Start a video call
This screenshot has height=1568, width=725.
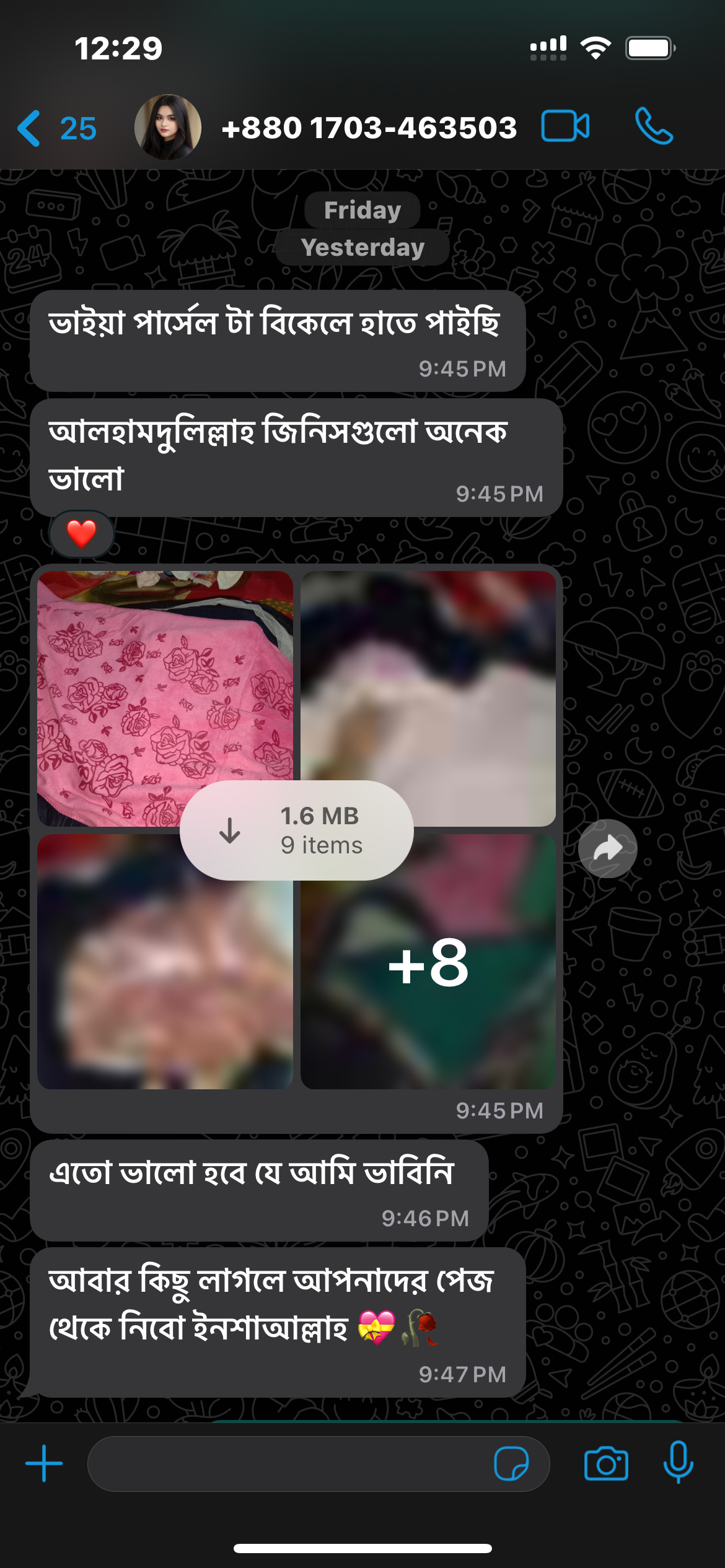click(x=565, y=126)
